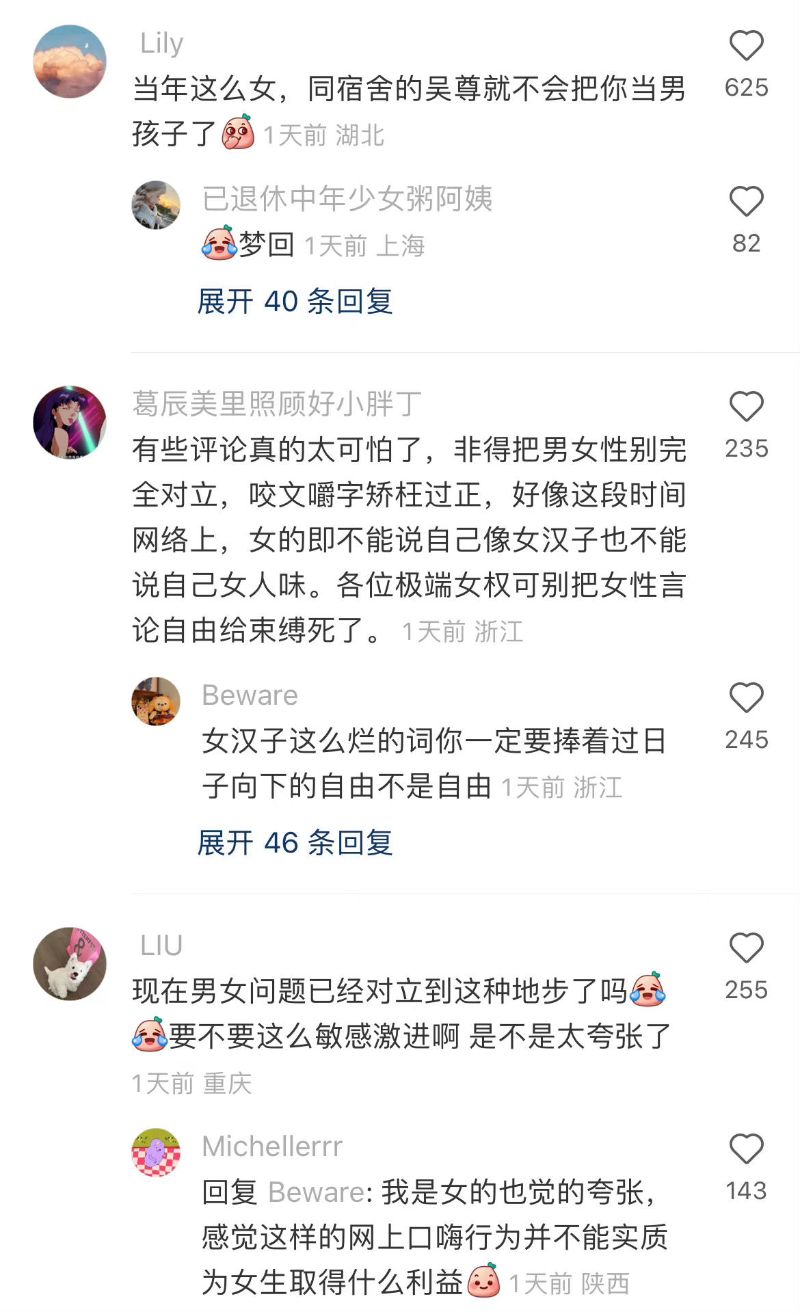
Task: Open 已退休中年少女粥阿姨's avatar
Action: (x=156, y=205)
